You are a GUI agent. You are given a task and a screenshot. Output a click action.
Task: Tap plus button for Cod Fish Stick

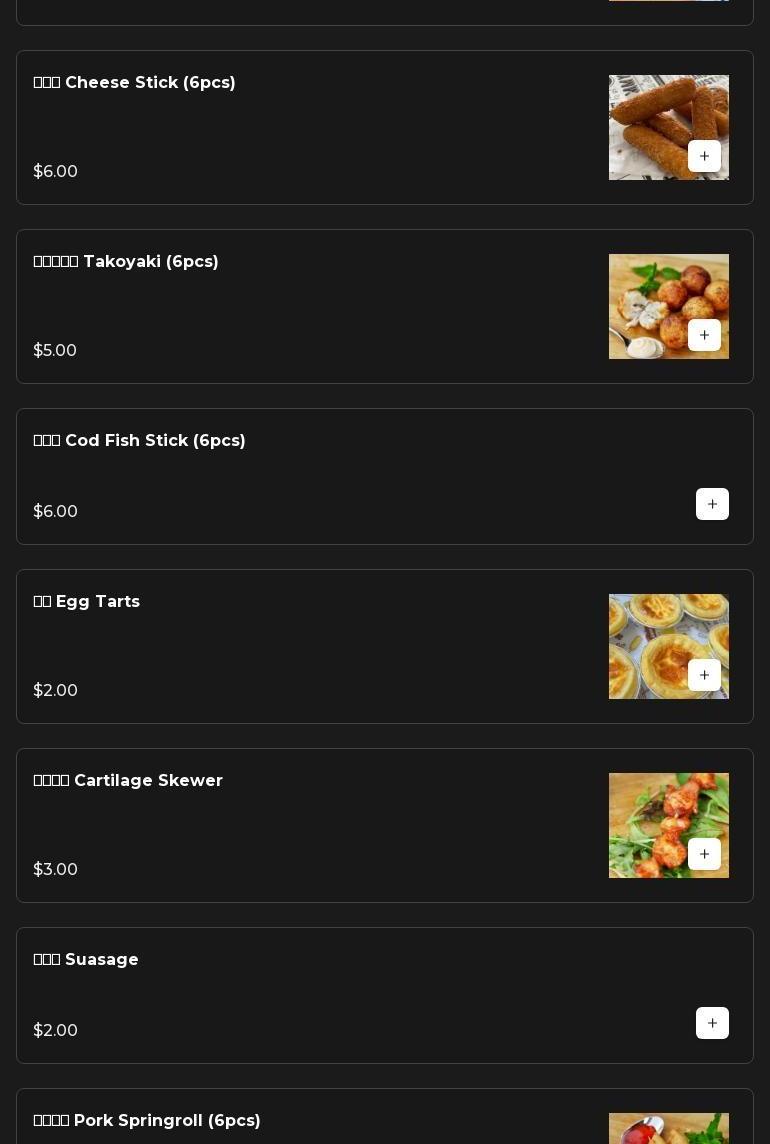coord(712,504)
